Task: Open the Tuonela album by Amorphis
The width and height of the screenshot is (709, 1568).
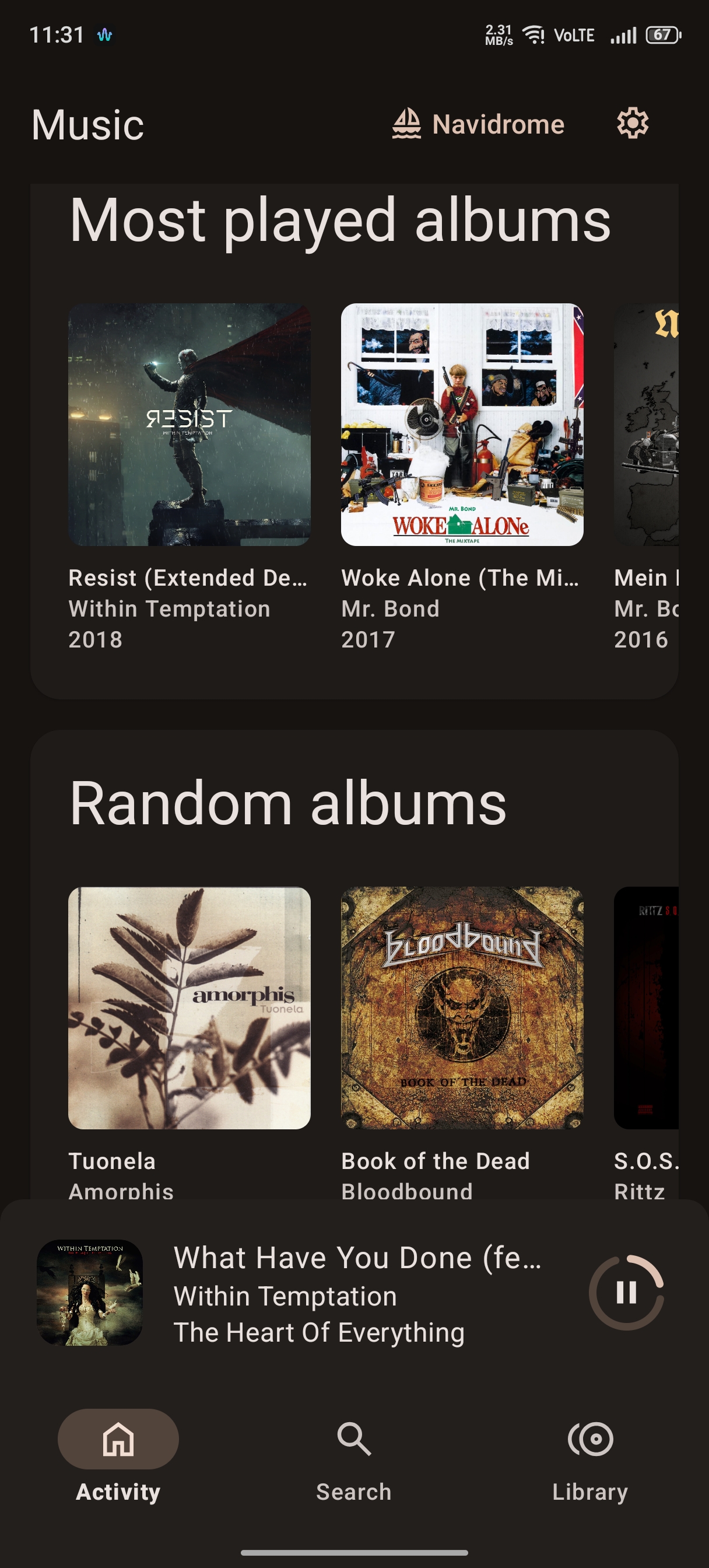Action: [189, 1008]
